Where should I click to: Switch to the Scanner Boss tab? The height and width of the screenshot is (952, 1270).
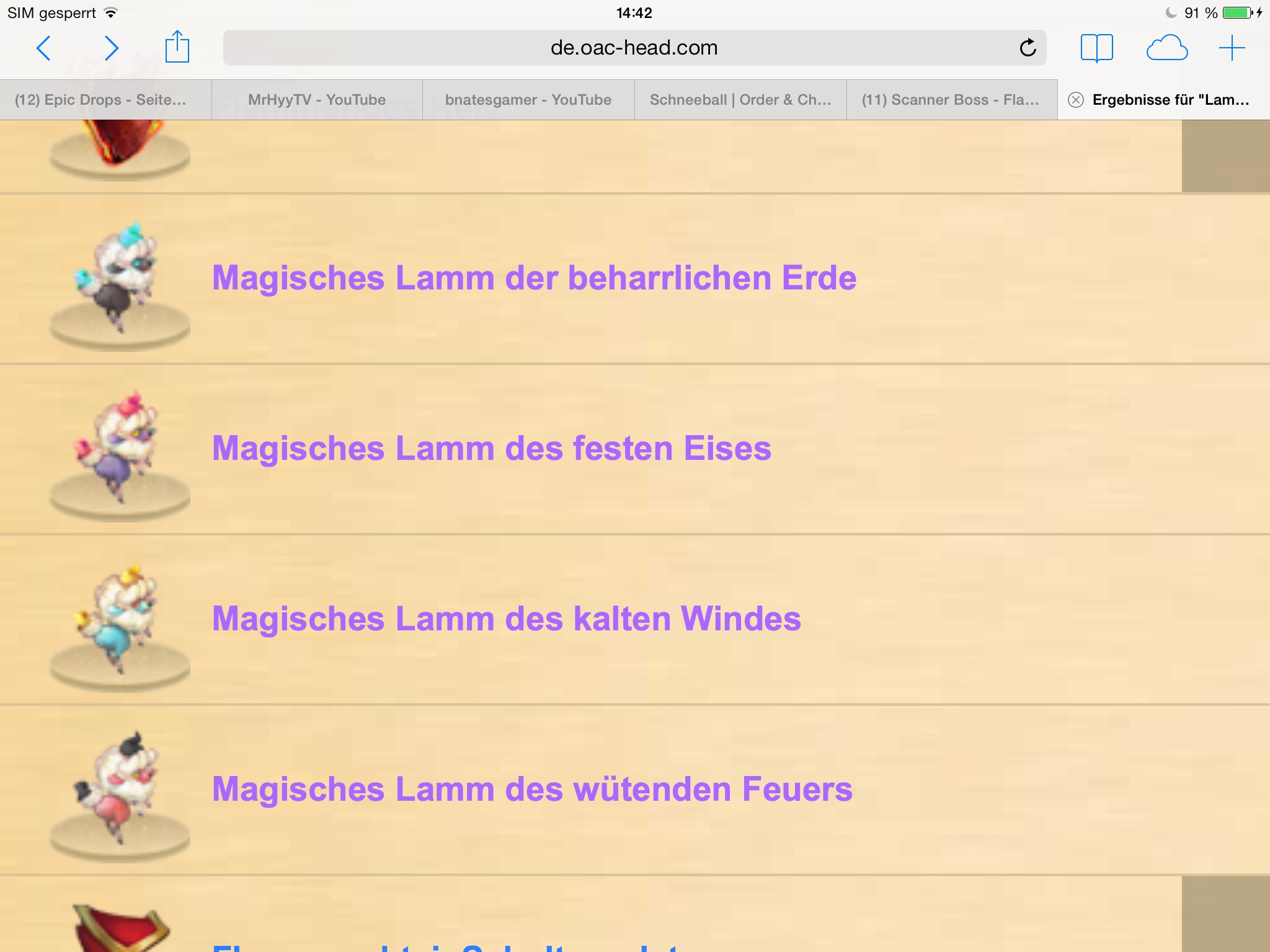950,100
